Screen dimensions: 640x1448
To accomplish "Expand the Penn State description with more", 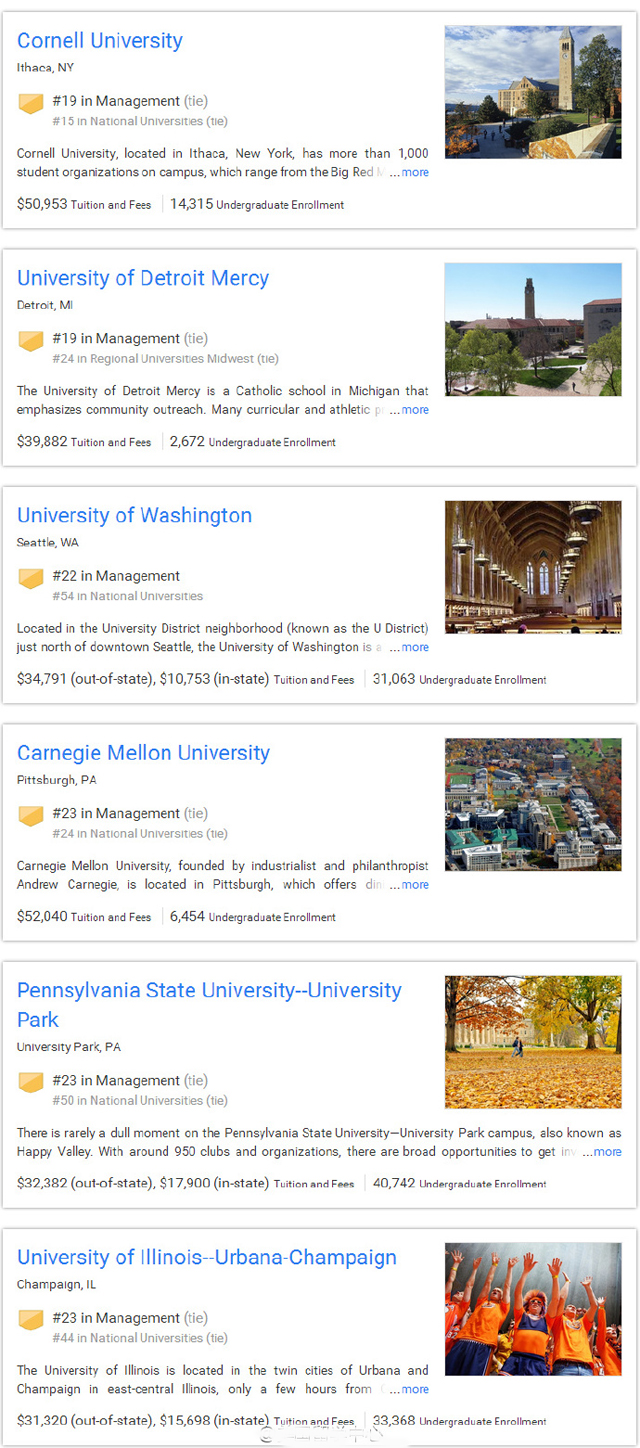I will pyautogui.click(x=607, y=1152).
